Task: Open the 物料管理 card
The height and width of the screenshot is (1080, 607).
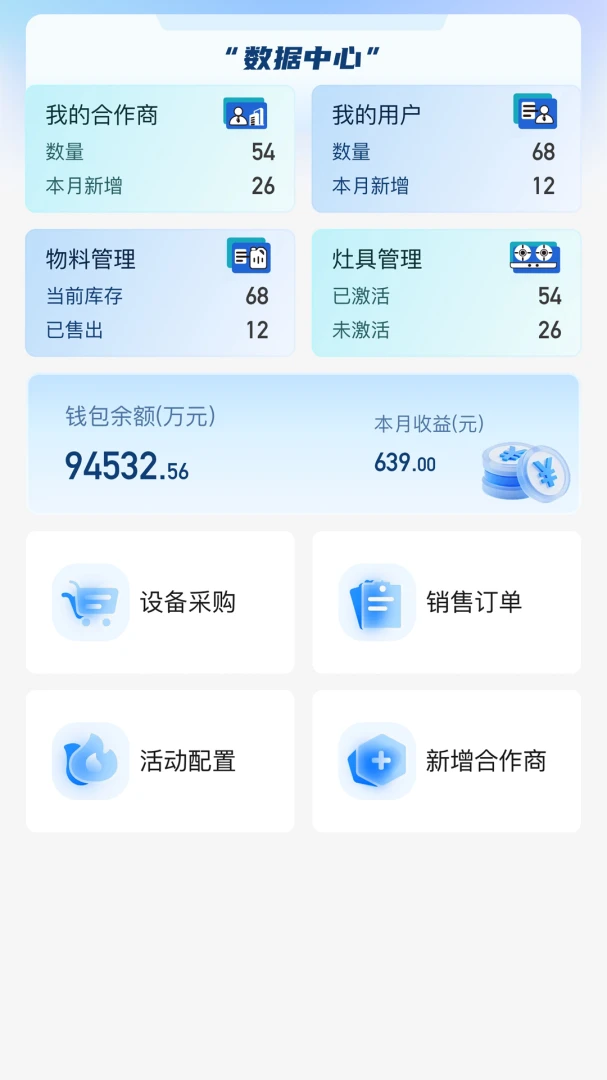Action: point(160,293)
